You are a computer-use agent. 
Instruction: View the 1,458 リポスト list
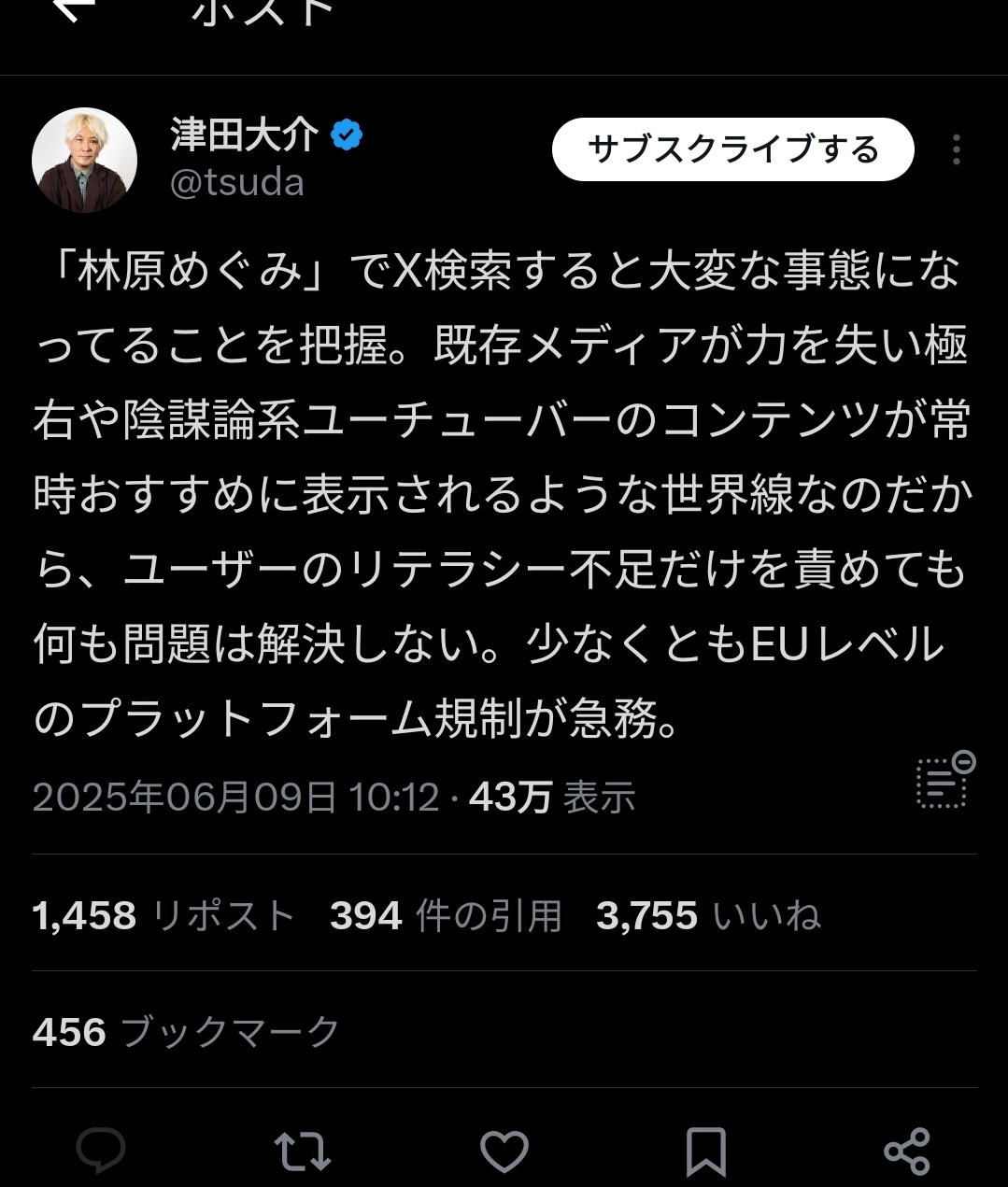[x=163, y=915]
